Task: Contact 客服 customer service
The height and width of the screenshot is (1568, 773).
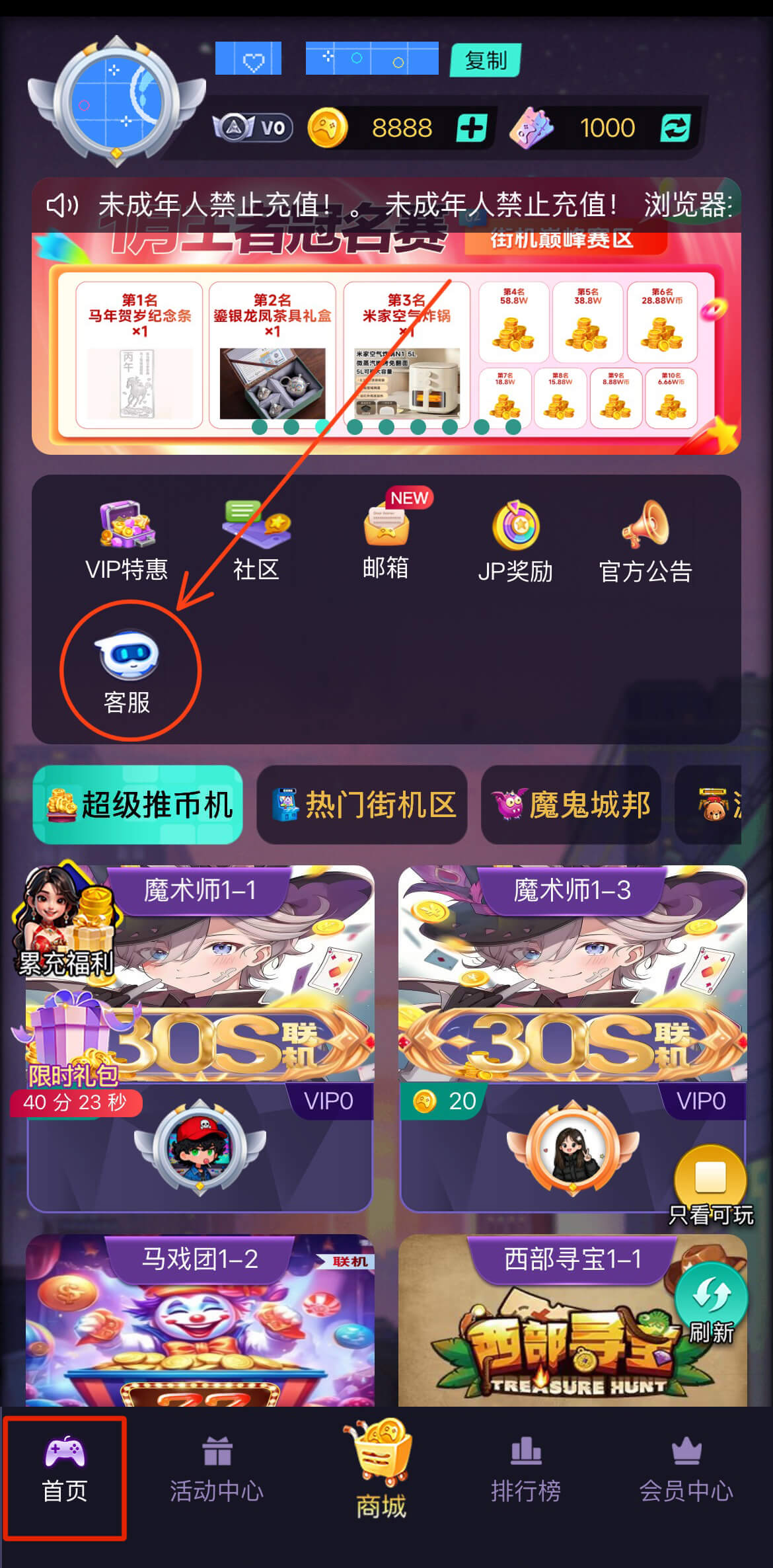Action: [127, 672]
